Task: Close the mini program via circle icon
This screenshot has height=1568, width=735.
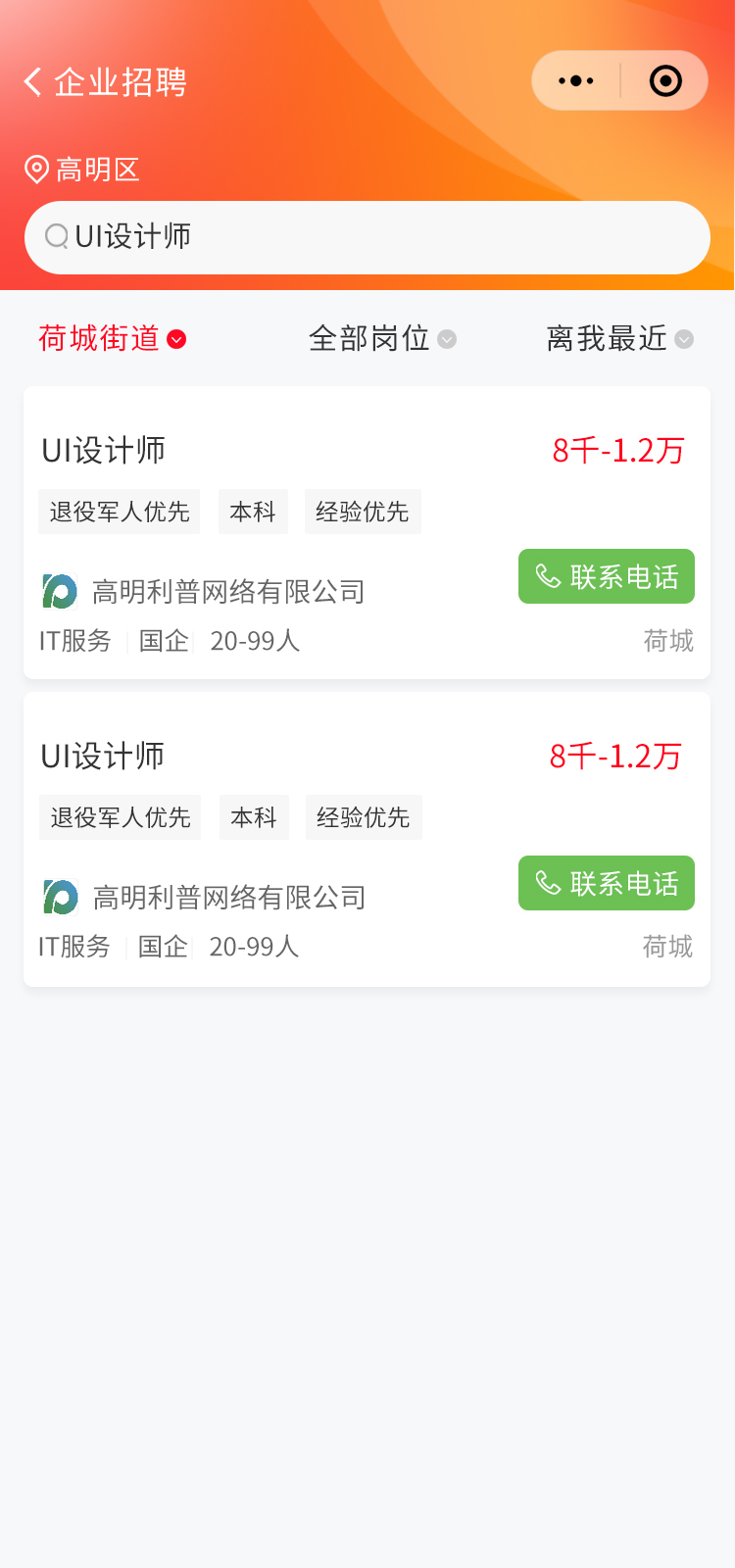Action: (x=665, y=81)
